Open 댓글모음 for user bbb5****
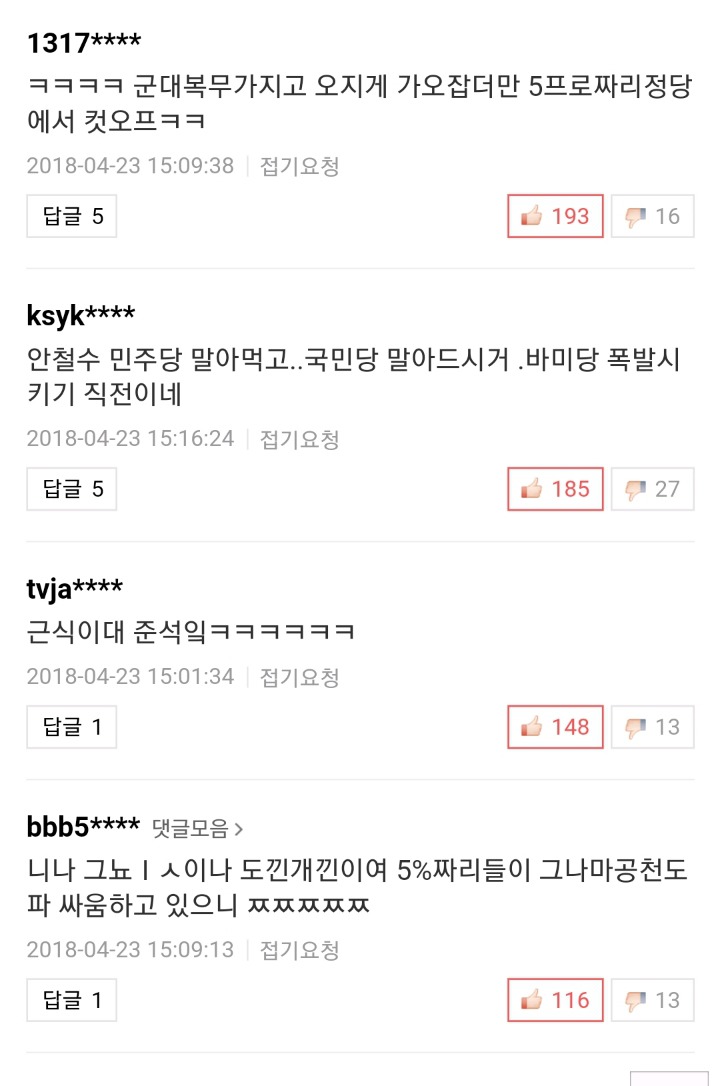The image size is (720, 1086). [197, 828]
